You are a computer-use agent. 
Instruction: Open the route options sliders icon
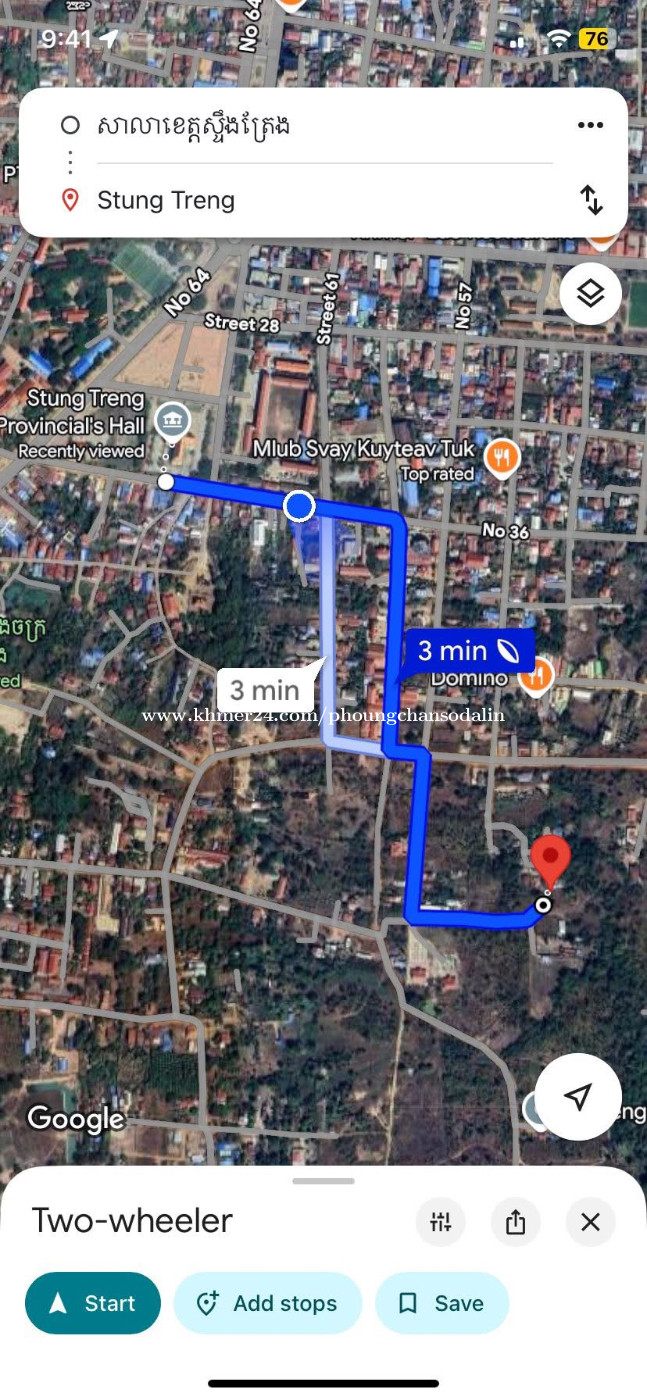[441, 1221]
